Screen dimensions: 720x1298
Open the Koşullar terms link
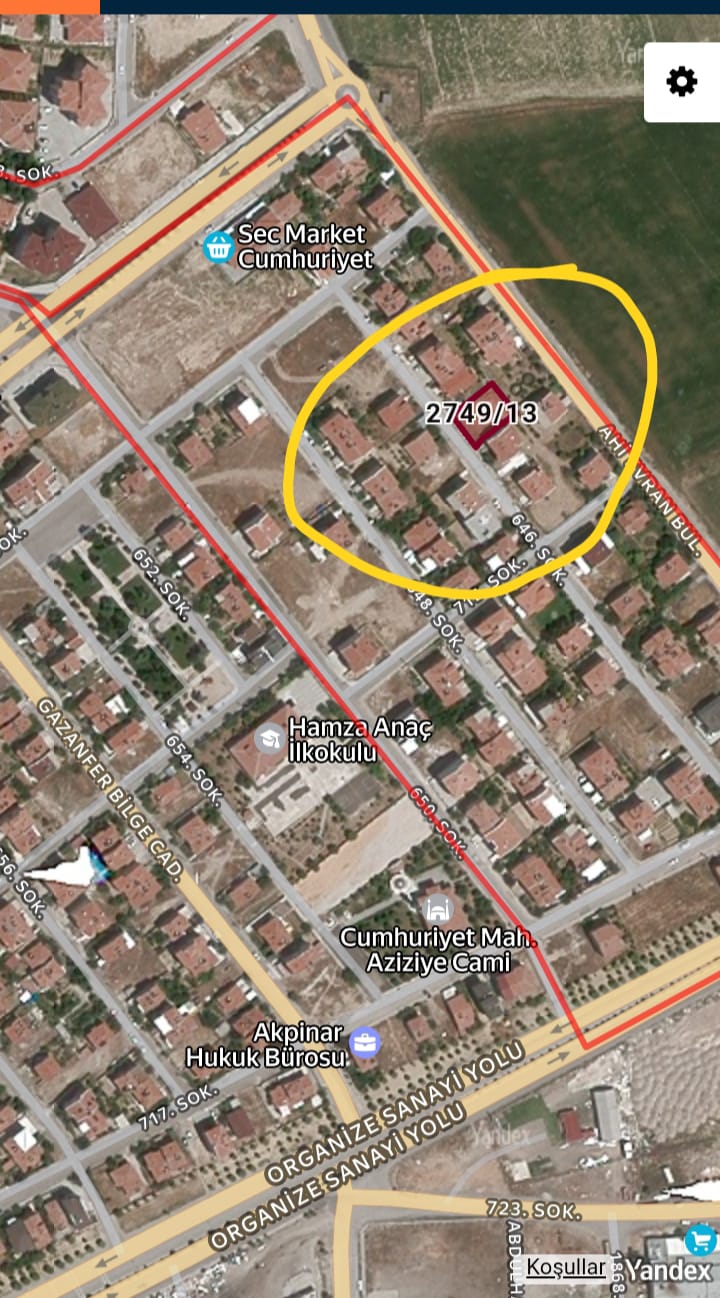564,1268
